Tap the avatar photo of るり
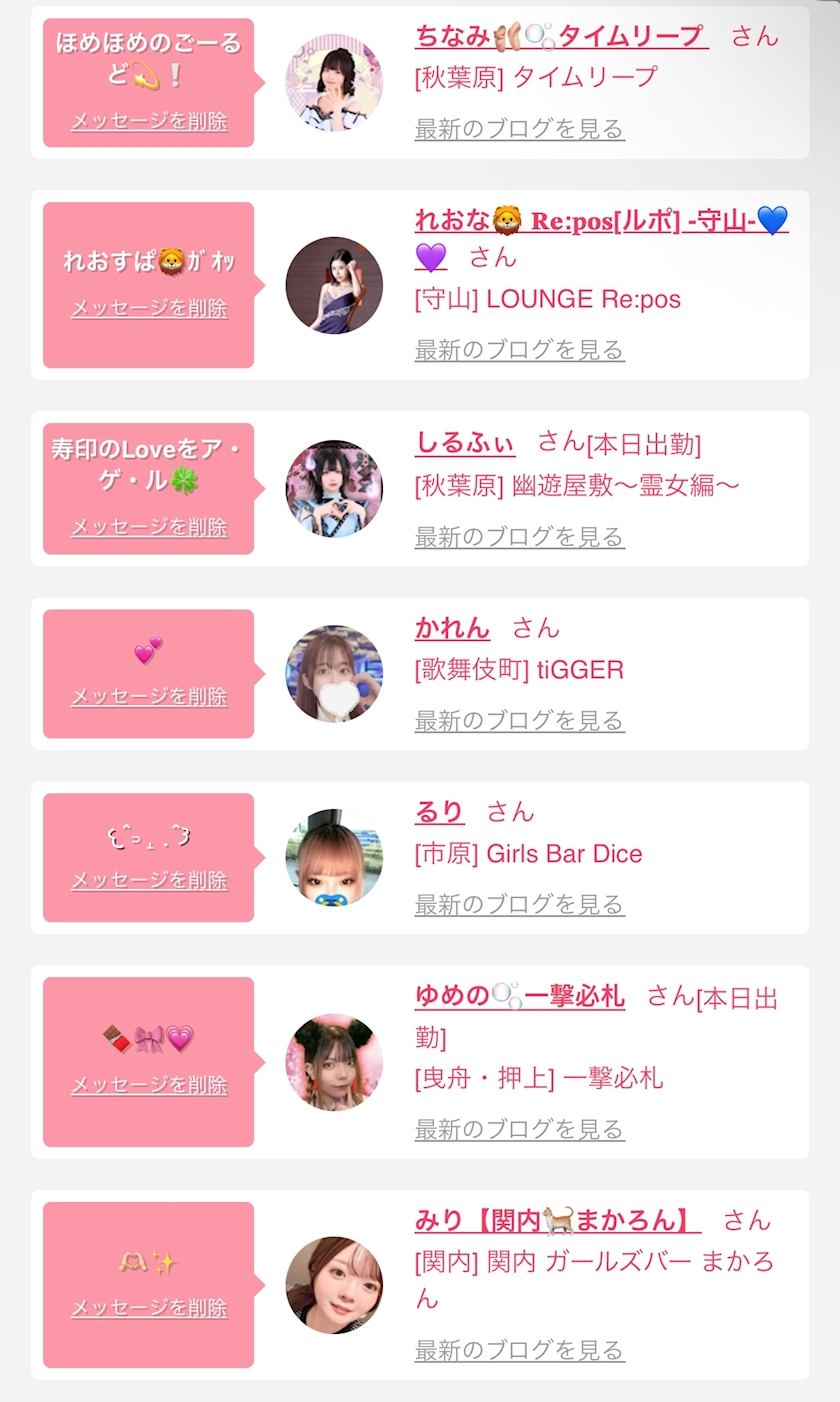 (334, 858)
